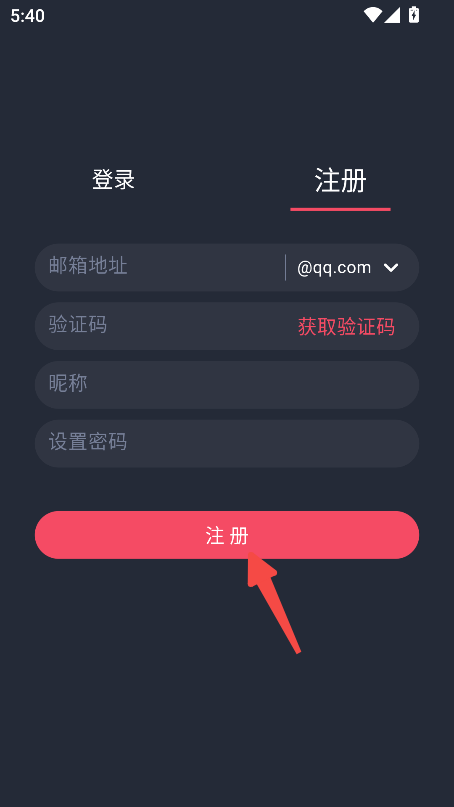Tap the 设置密码 field

click(227, 443)
